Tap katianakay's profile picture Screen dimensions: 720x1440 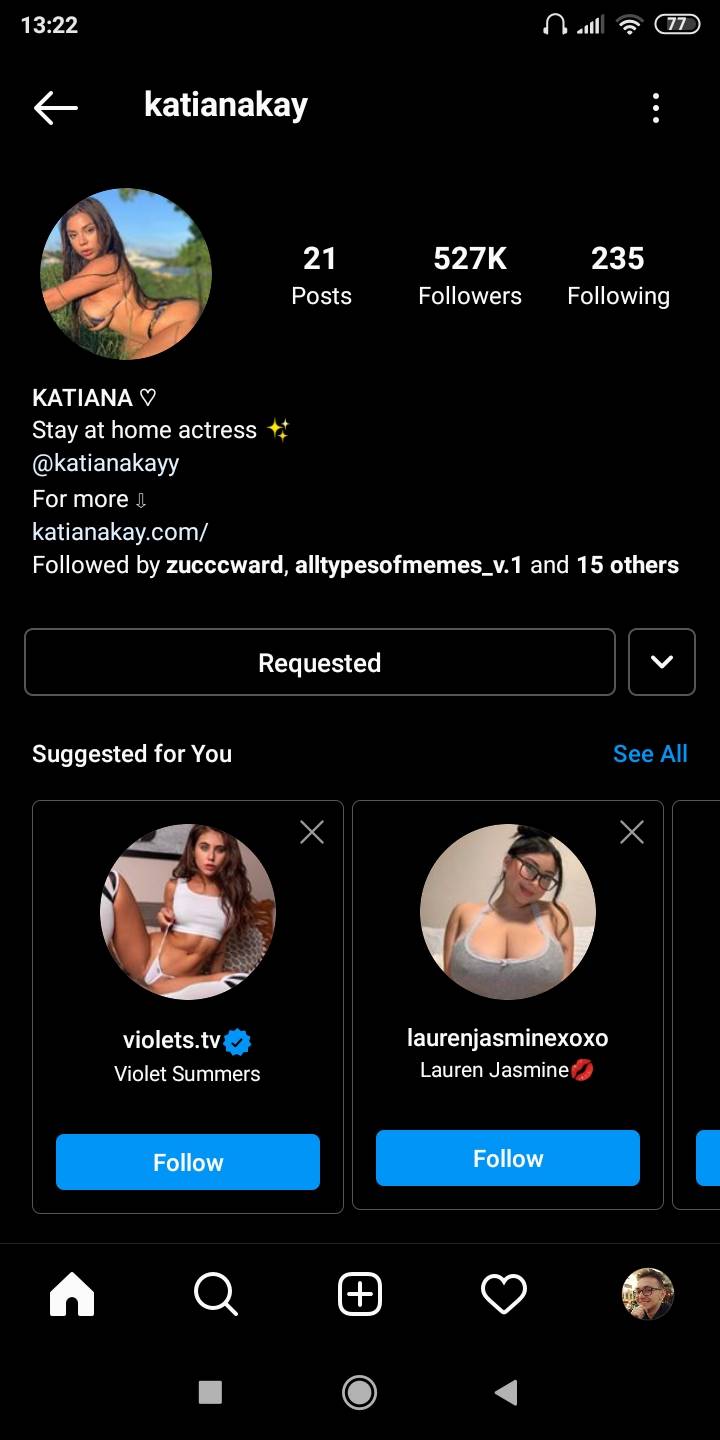125,273
